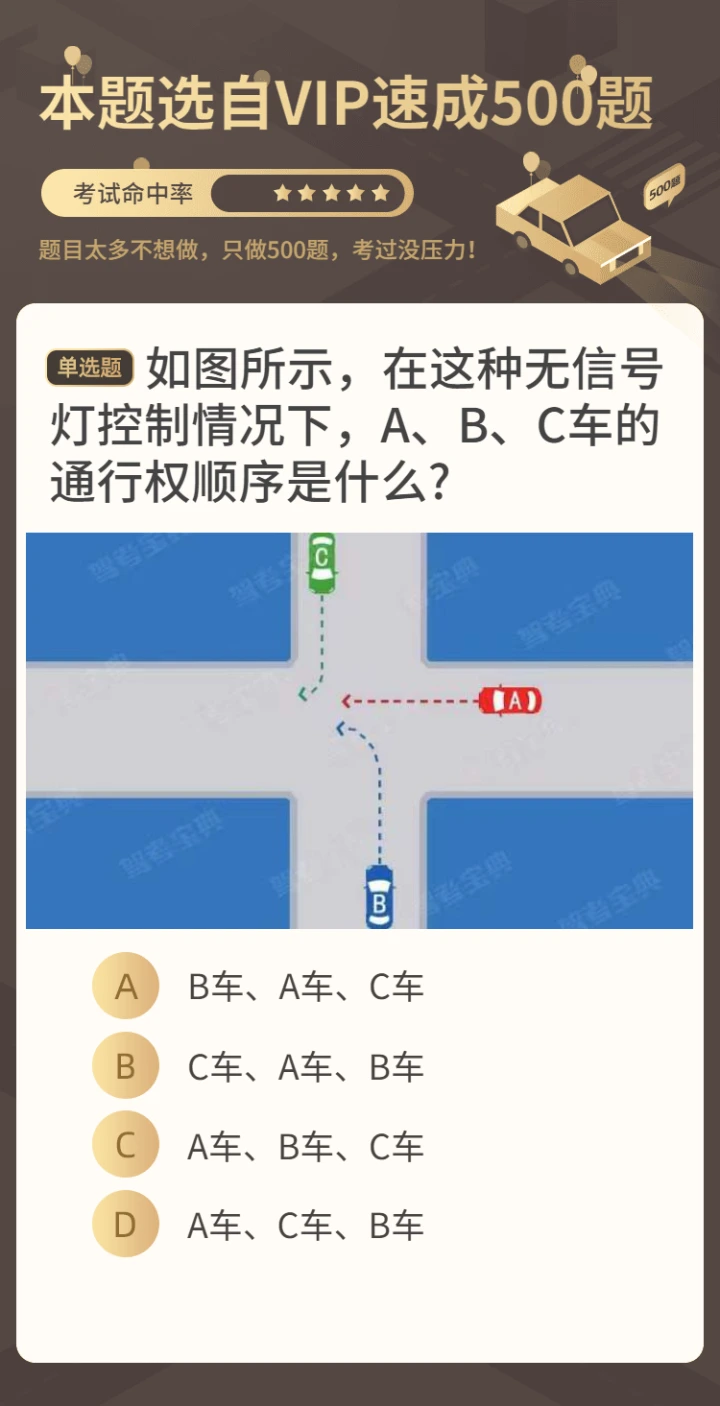Select answer A: B车、A车、C车
The height and width of the screenshot is (1406, 720).
[258, 987]
